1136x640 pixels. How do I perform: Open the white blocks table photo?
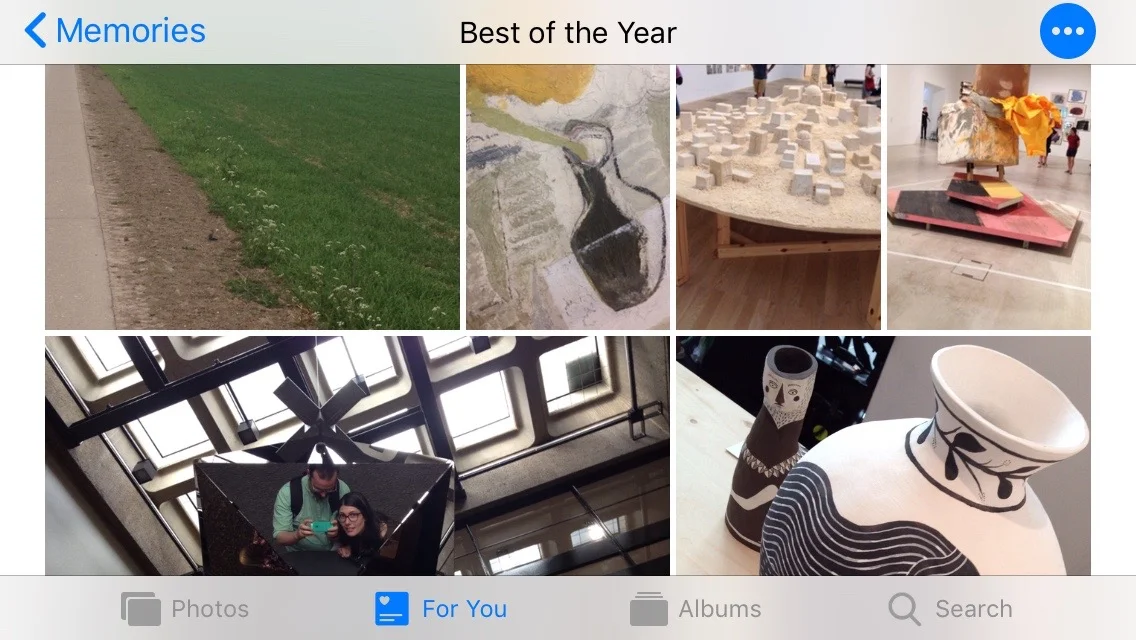[x=778, y=197]
